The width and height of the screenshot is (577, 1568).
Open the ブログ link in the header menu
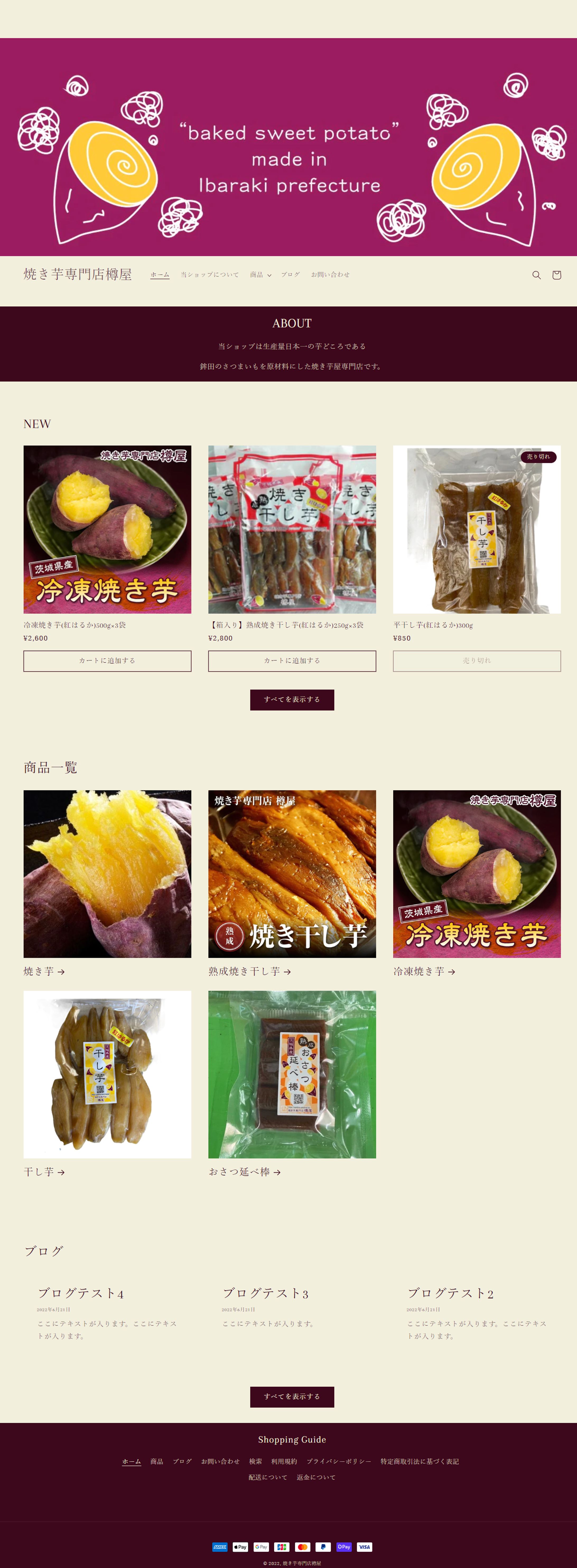pos(290,274)
